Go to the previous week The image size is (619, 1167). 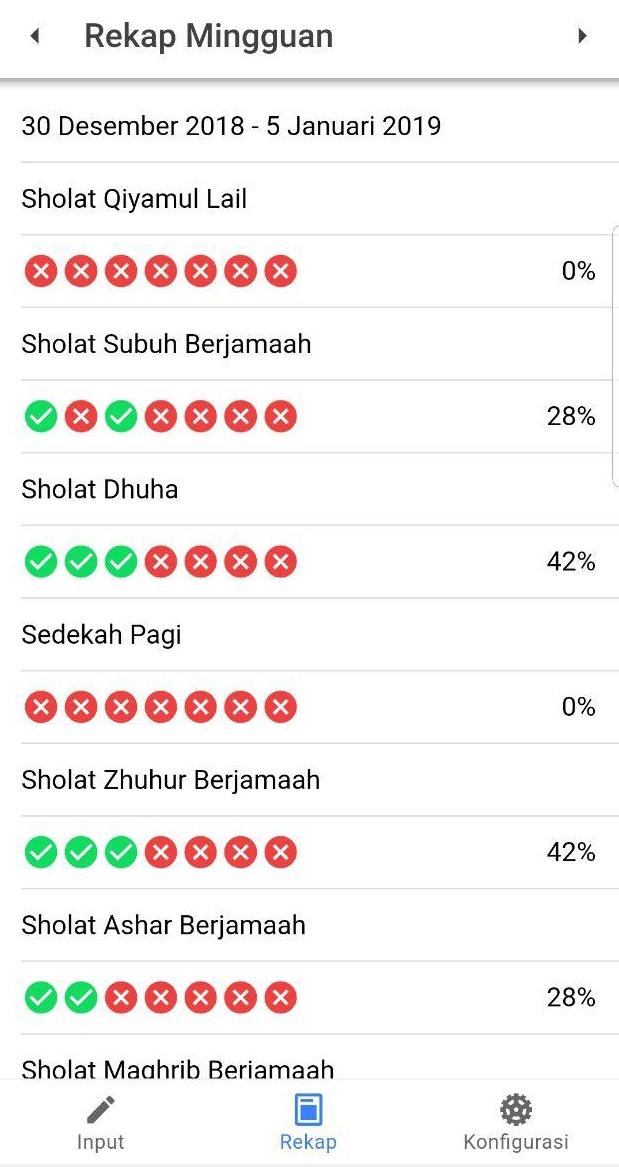(x=34, y=36)
